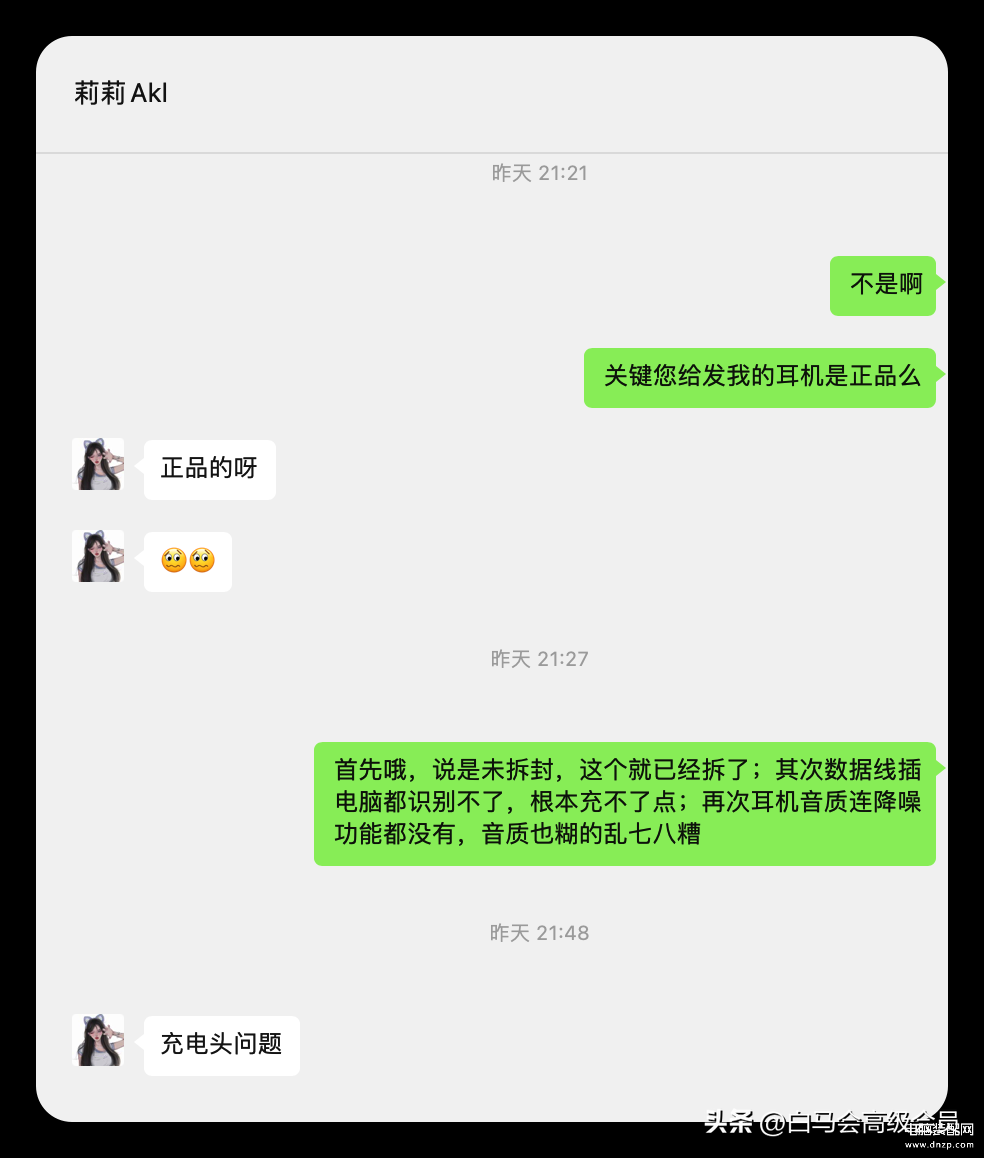
Task: Open avatar next to 充电头问题 message
Action: click(x=98, y=1040)
